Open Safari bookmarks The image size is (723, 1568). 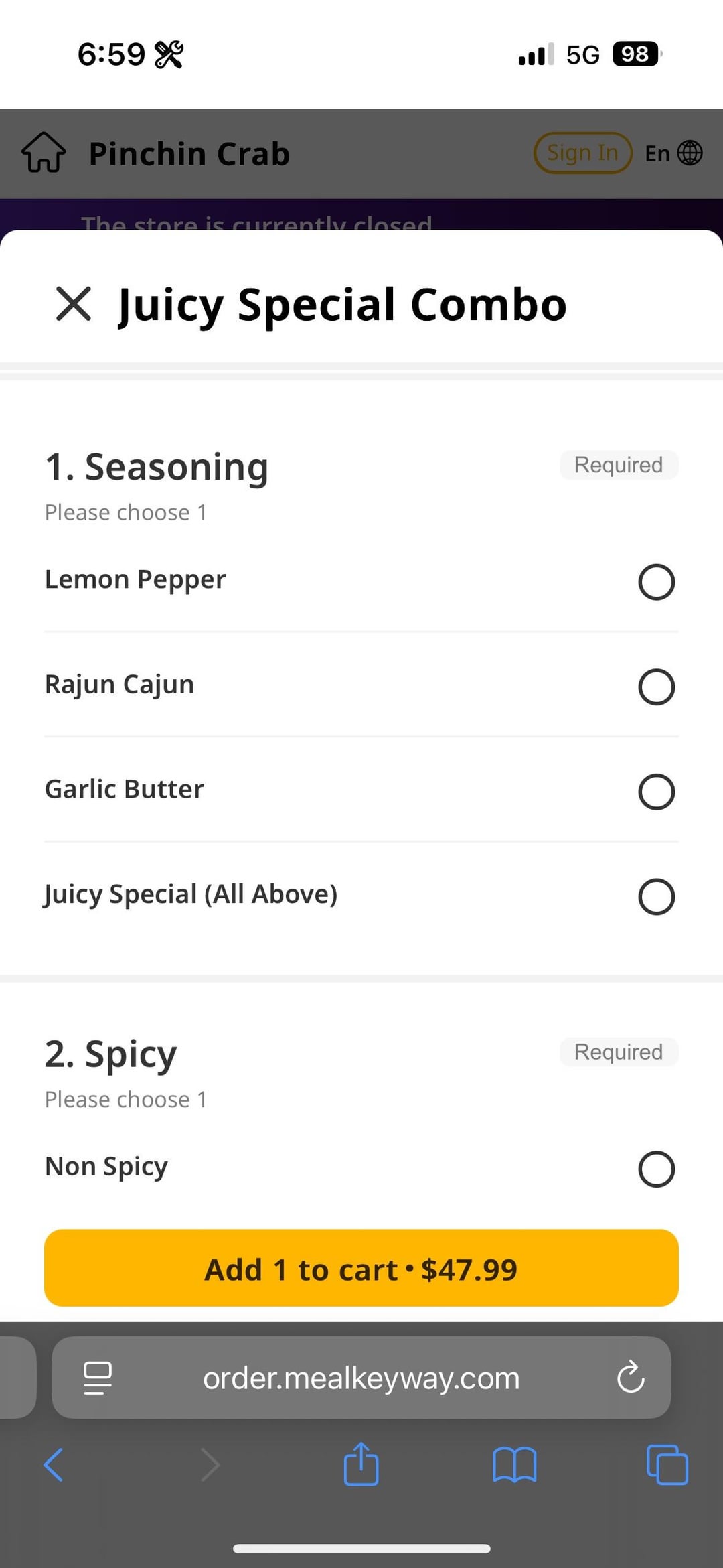514,1464
